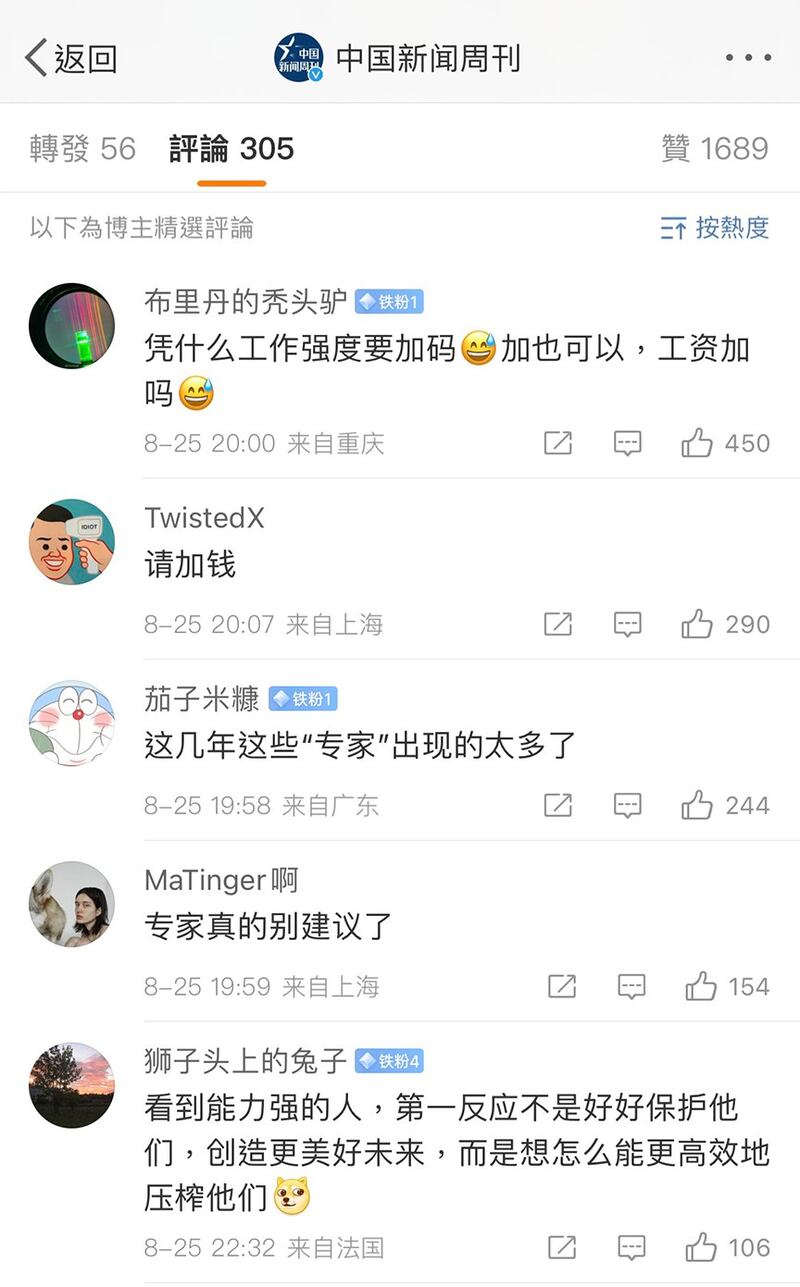Switch to 轉發 56 tab
Screen dimensions: 800x1287
pyautogui.click(x=82, y=149)
